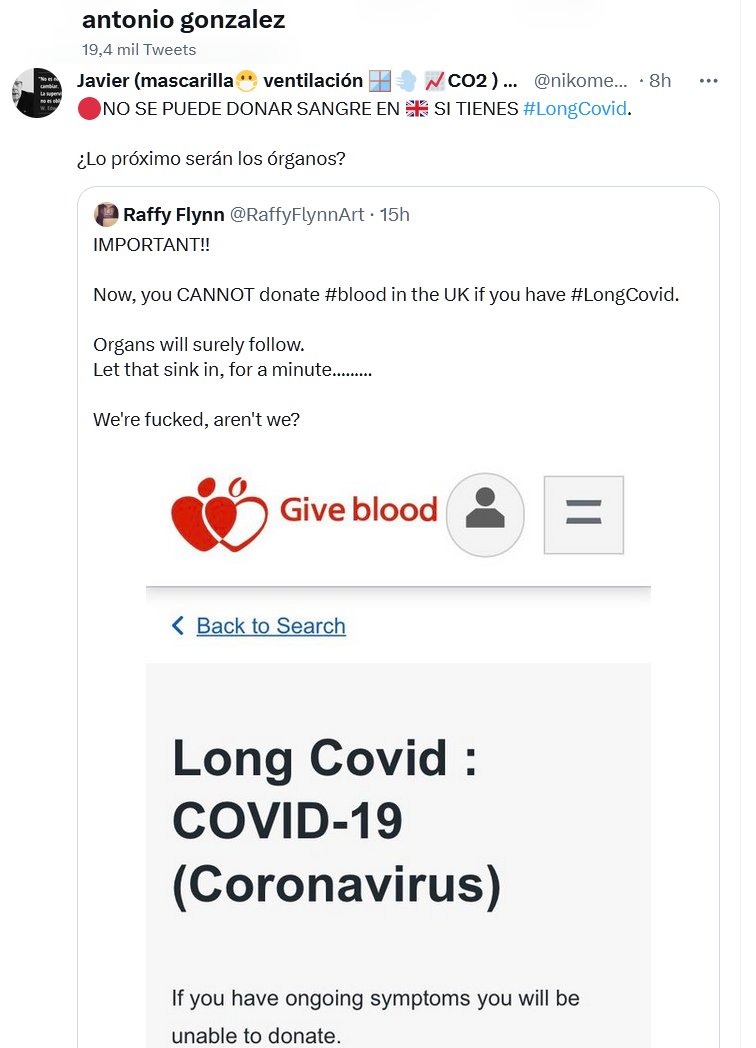Image resolution: width=756 pixels, height=1048 pixels.
Task: Open Javier's profile avatar
Action: [x=37, y=93]
